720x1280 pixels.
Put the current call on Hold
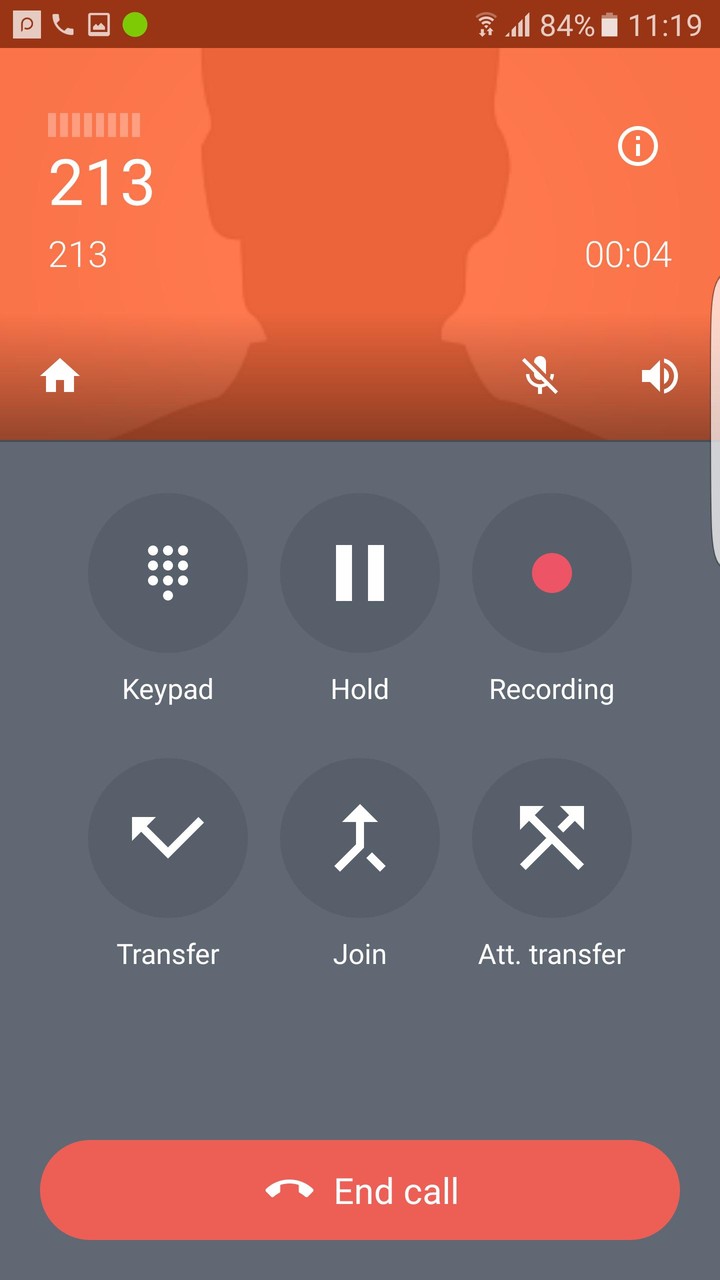tap(360, 572)
